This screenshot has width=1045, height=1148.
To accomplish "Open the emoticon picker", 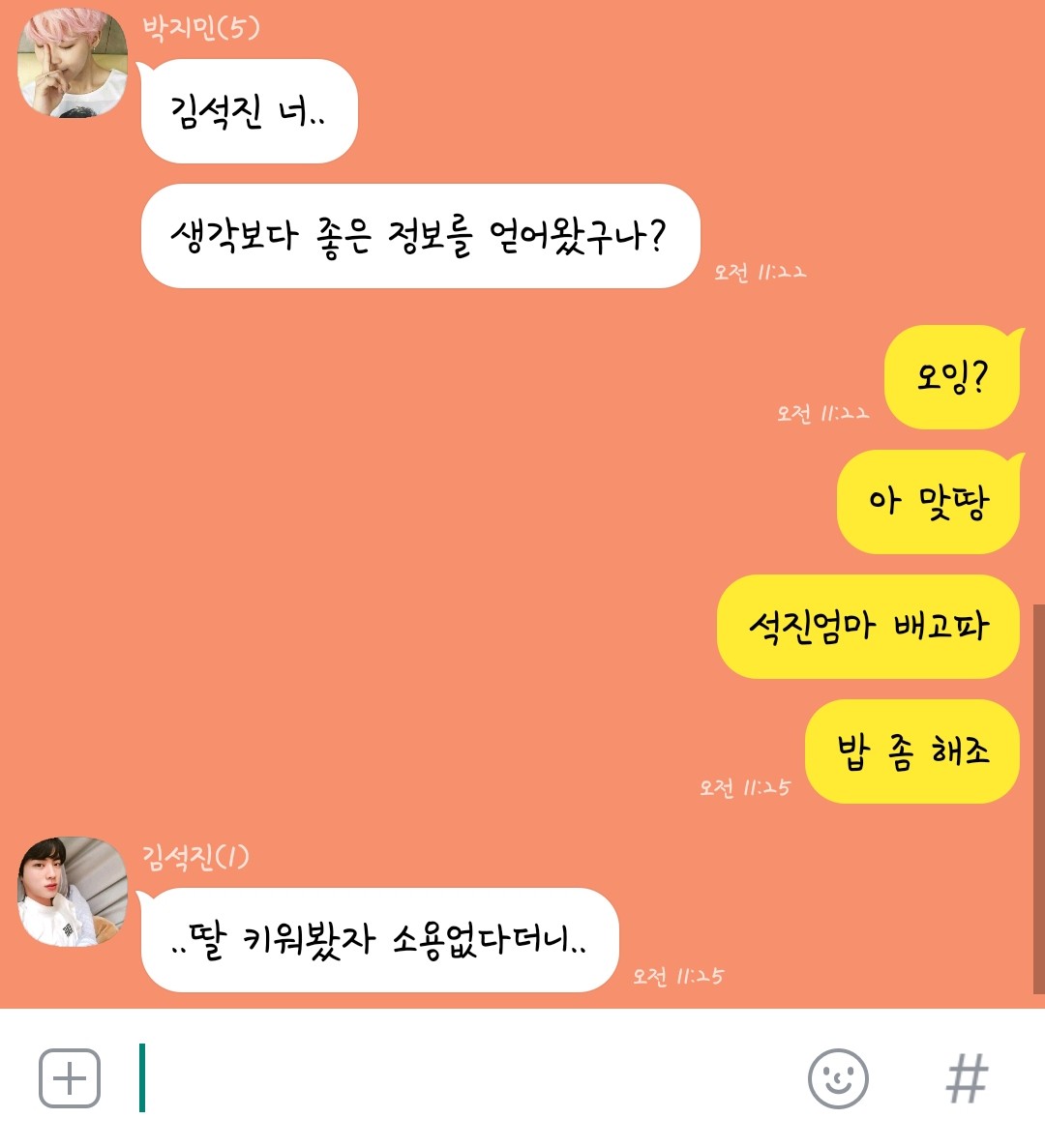I will (x=838, y=1077).
